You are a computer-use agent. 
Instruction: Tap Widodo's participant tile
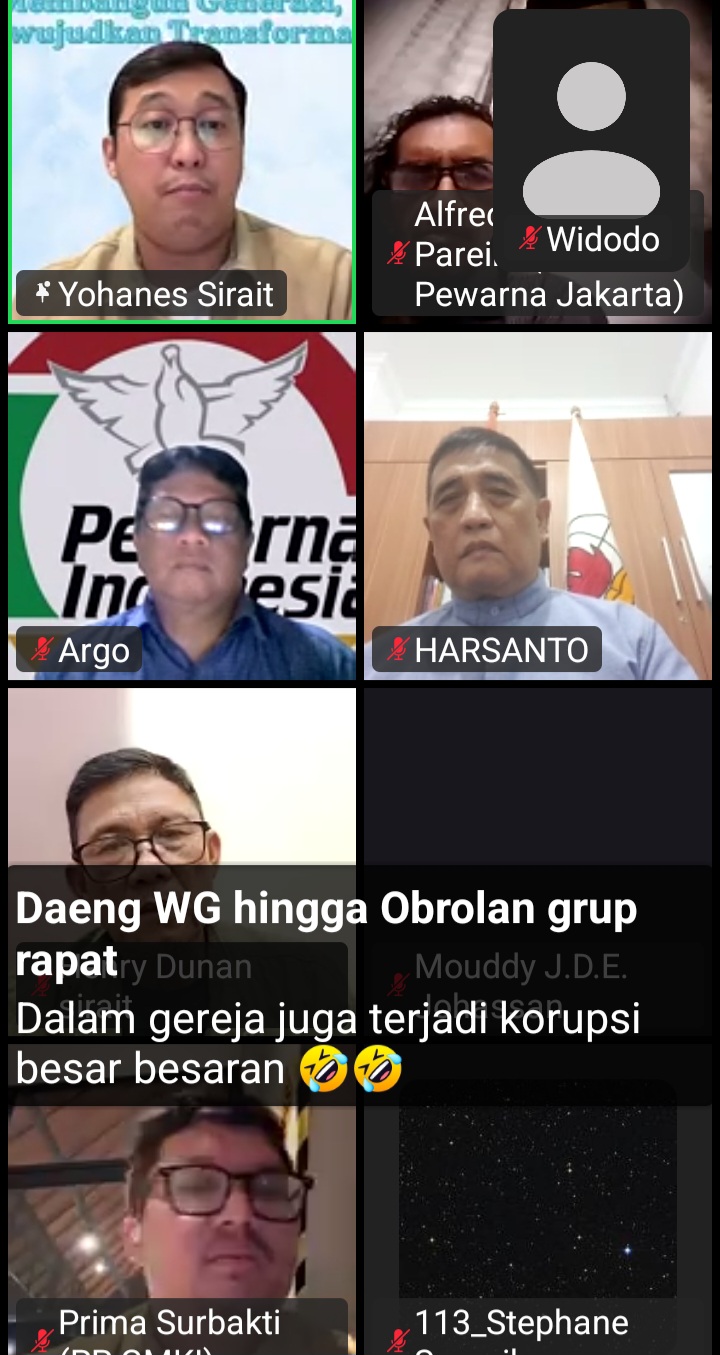591,140
